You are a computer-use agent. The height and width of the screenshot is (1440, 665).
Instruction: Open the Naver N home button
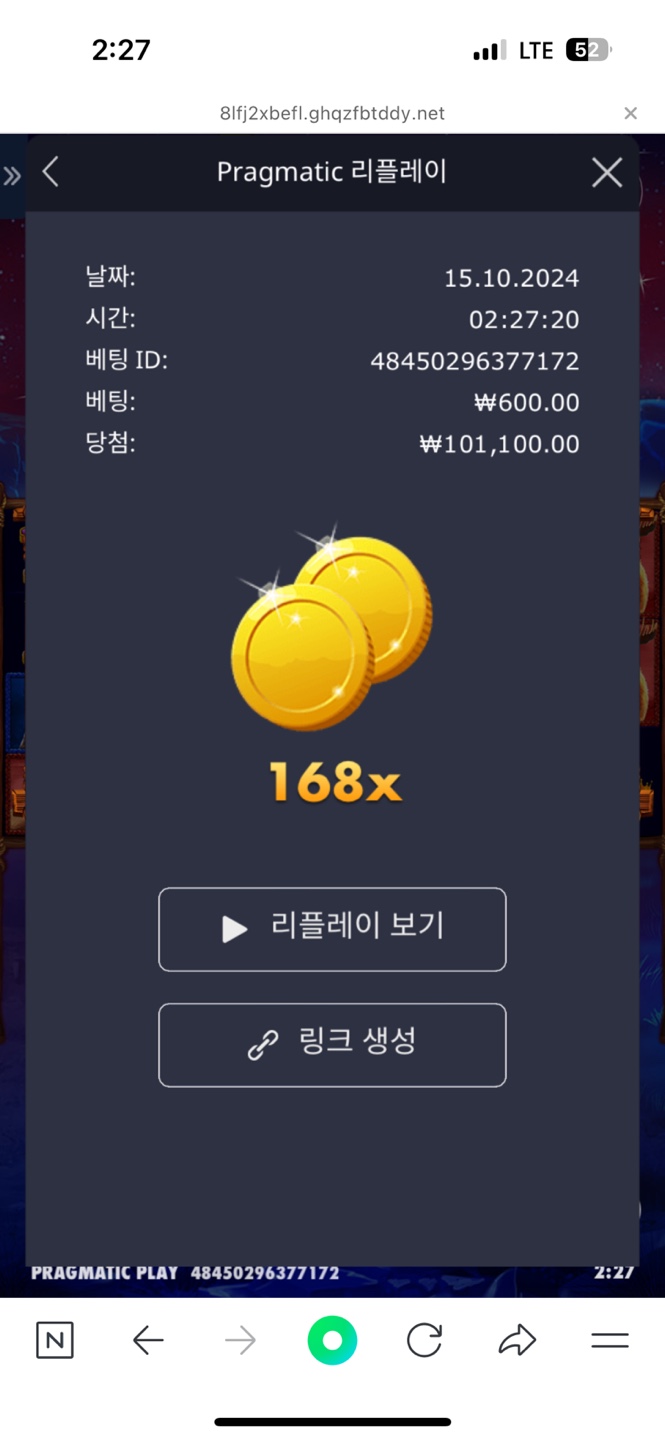pyautogui.click(x=55, y=1340)
